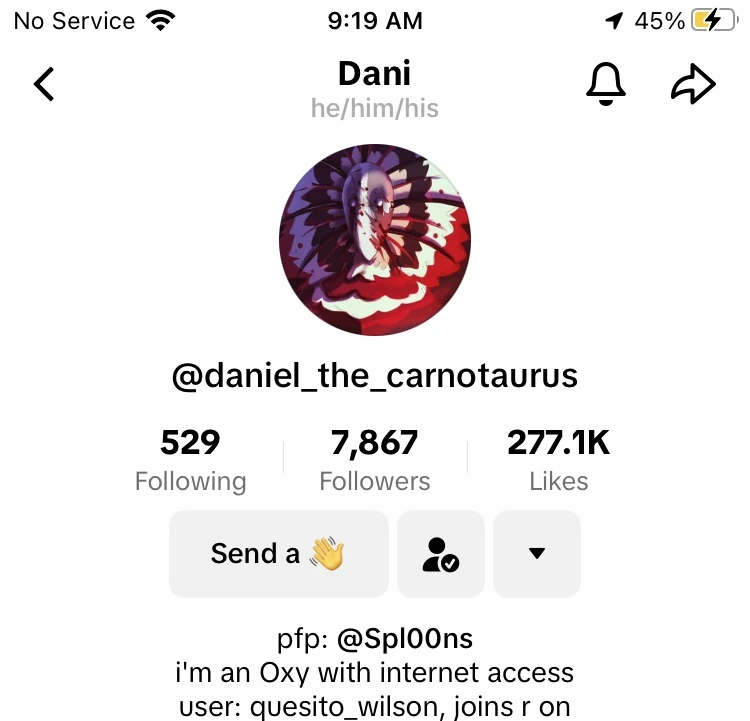
Task: Open the following status button
Action: tap(441, 553)
